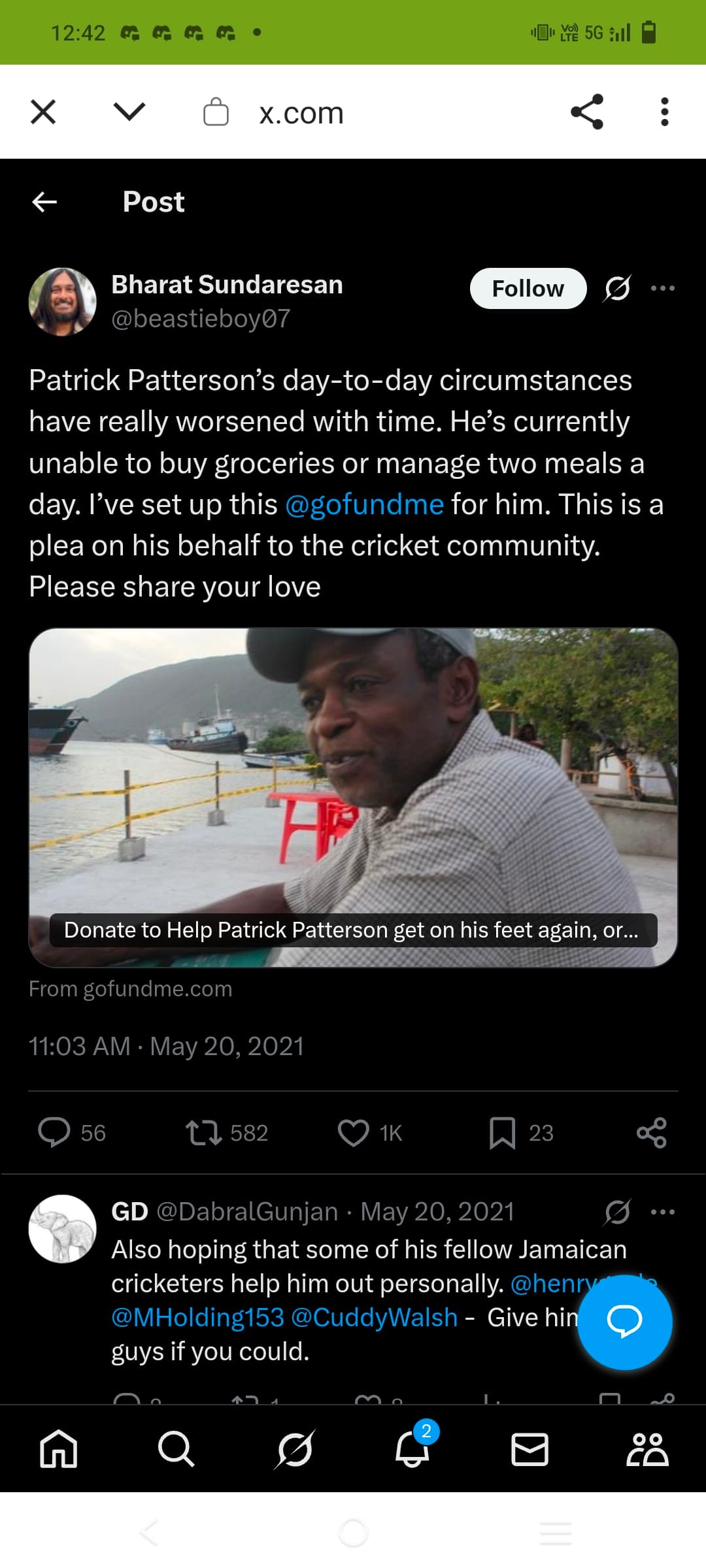This screenshot has width=706, height=1568.
Task: Open Bharat Sundaresan's profile picture
Action: tap(62, 302)
